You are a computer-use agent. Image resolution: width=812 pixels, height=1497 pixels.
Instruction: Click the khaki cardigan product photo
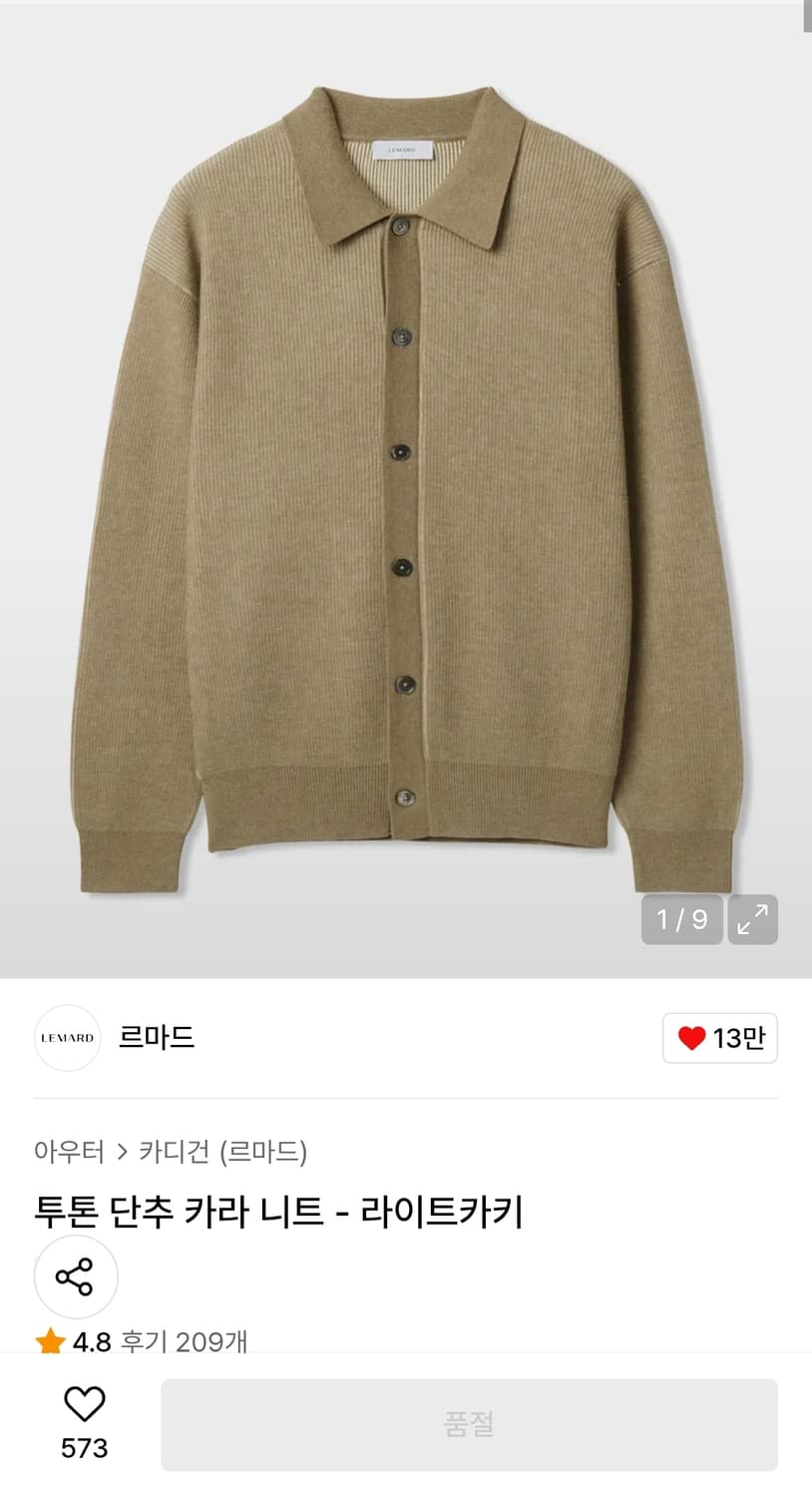tap(406, 479)
